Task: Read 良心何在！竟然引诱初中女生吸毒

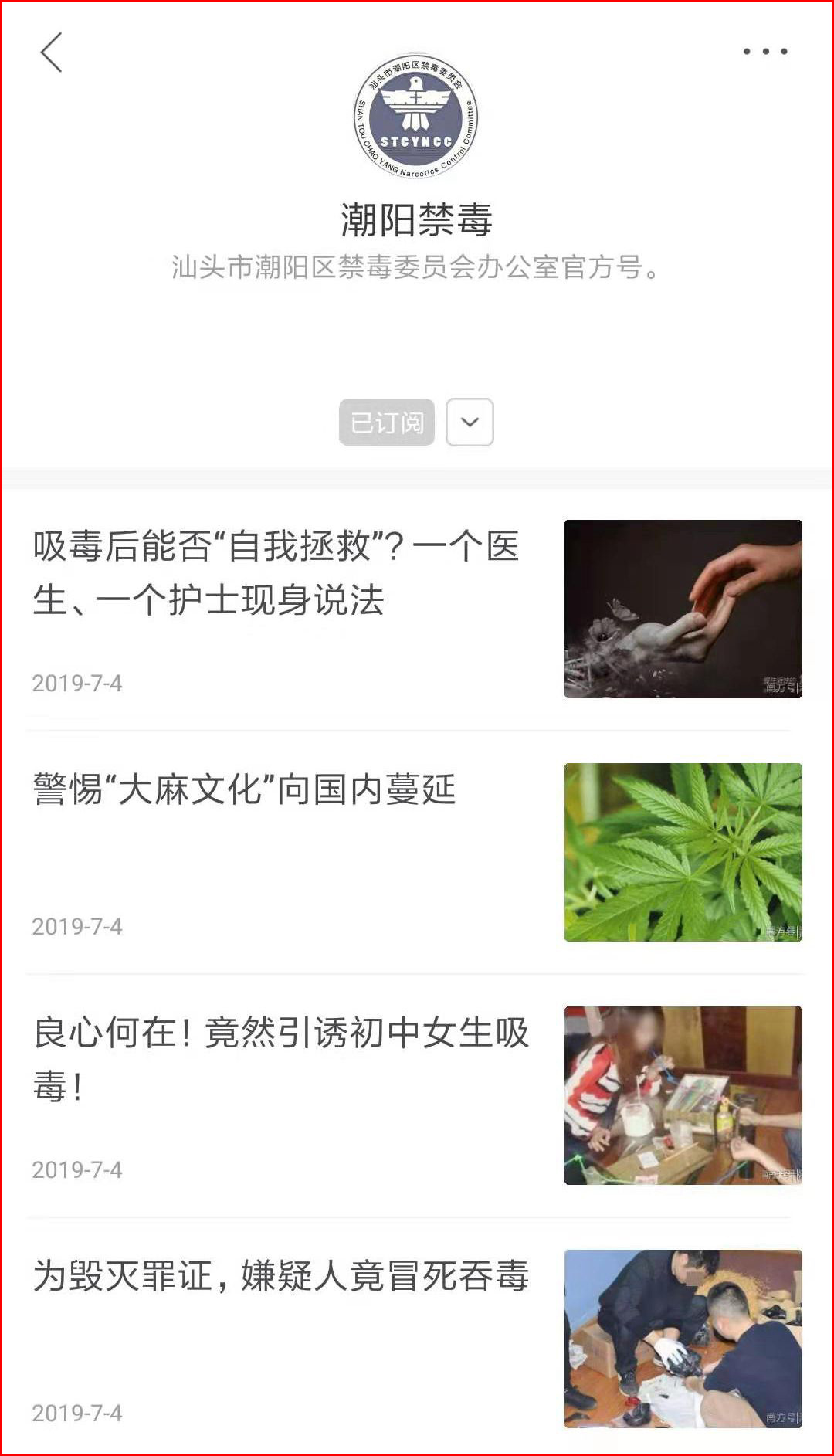Action: (x=281, y=1059)
